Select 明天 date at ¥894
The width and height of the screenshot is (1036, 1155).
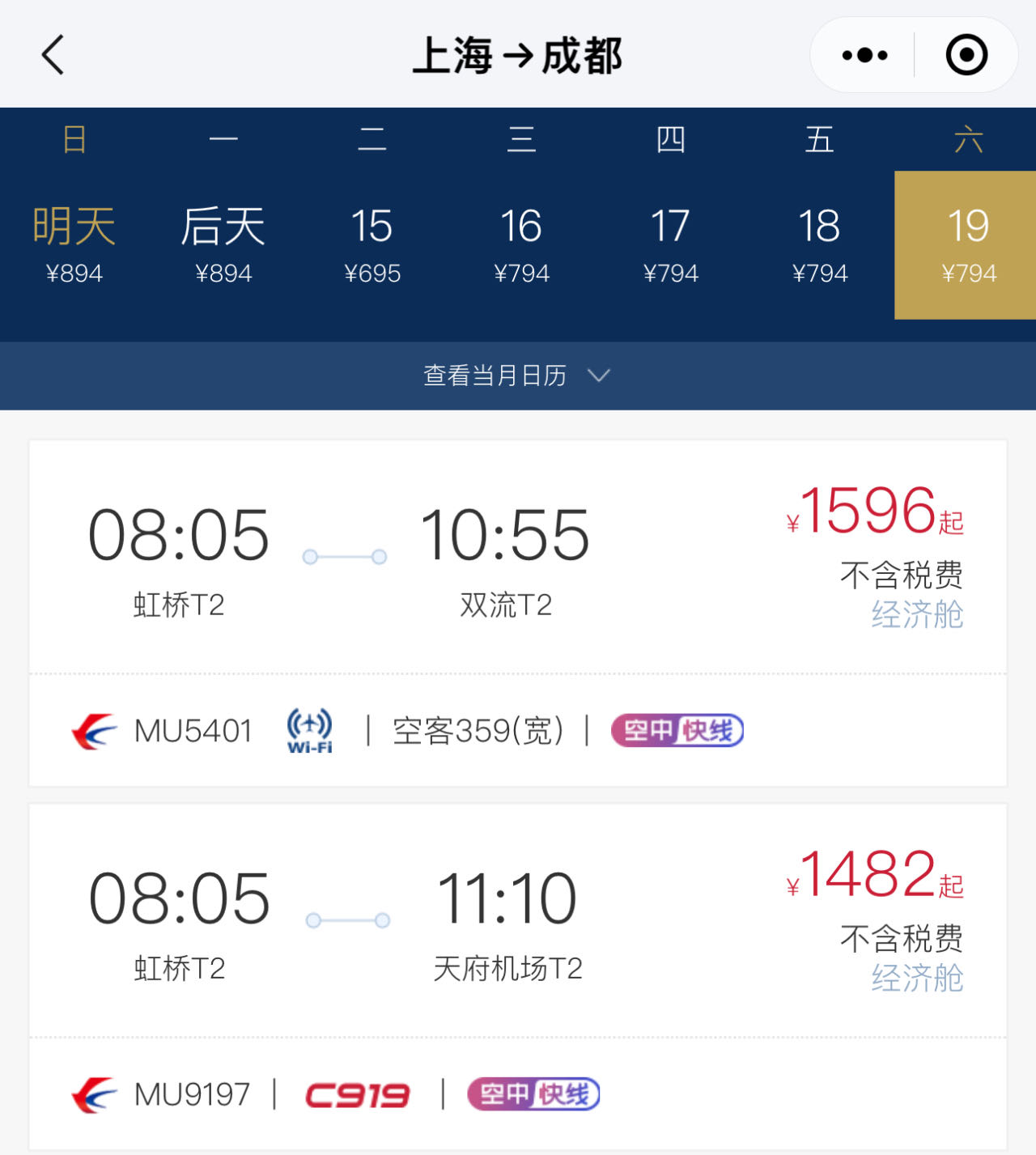tap(74, 244)
